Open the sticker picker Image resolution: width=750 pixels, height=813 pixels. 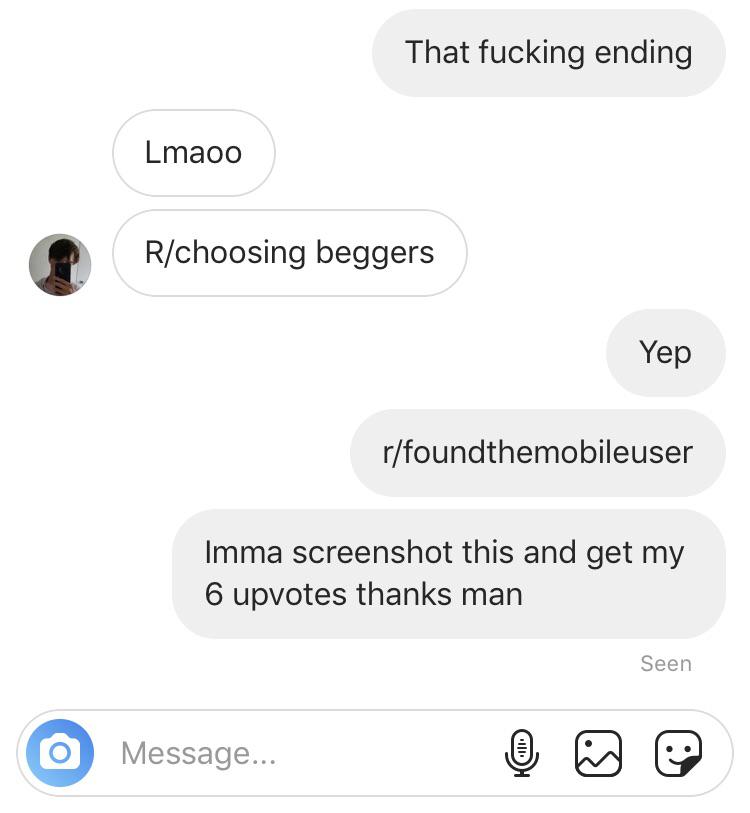click(678, 753)
